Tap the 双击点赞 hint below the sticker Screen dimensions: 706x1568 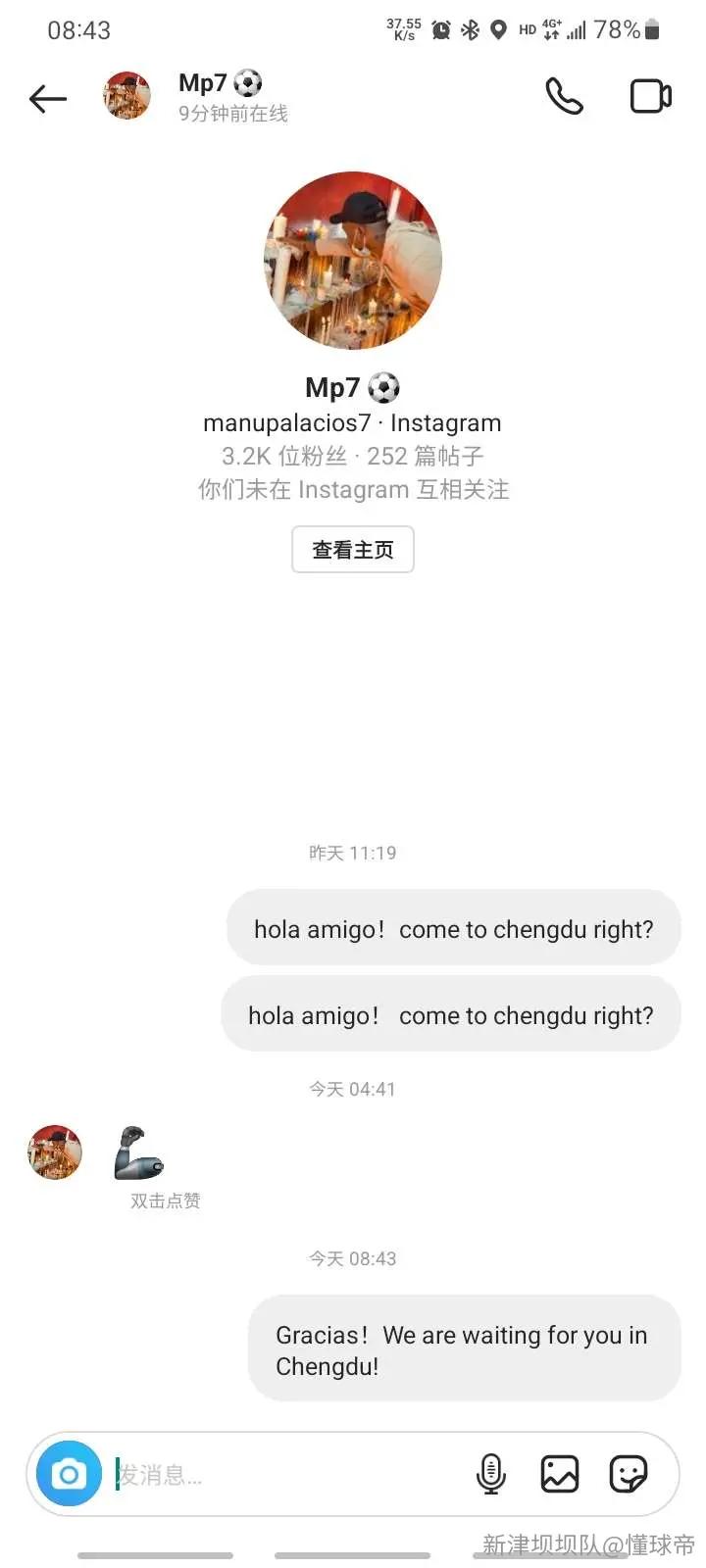click(162, 1200)
